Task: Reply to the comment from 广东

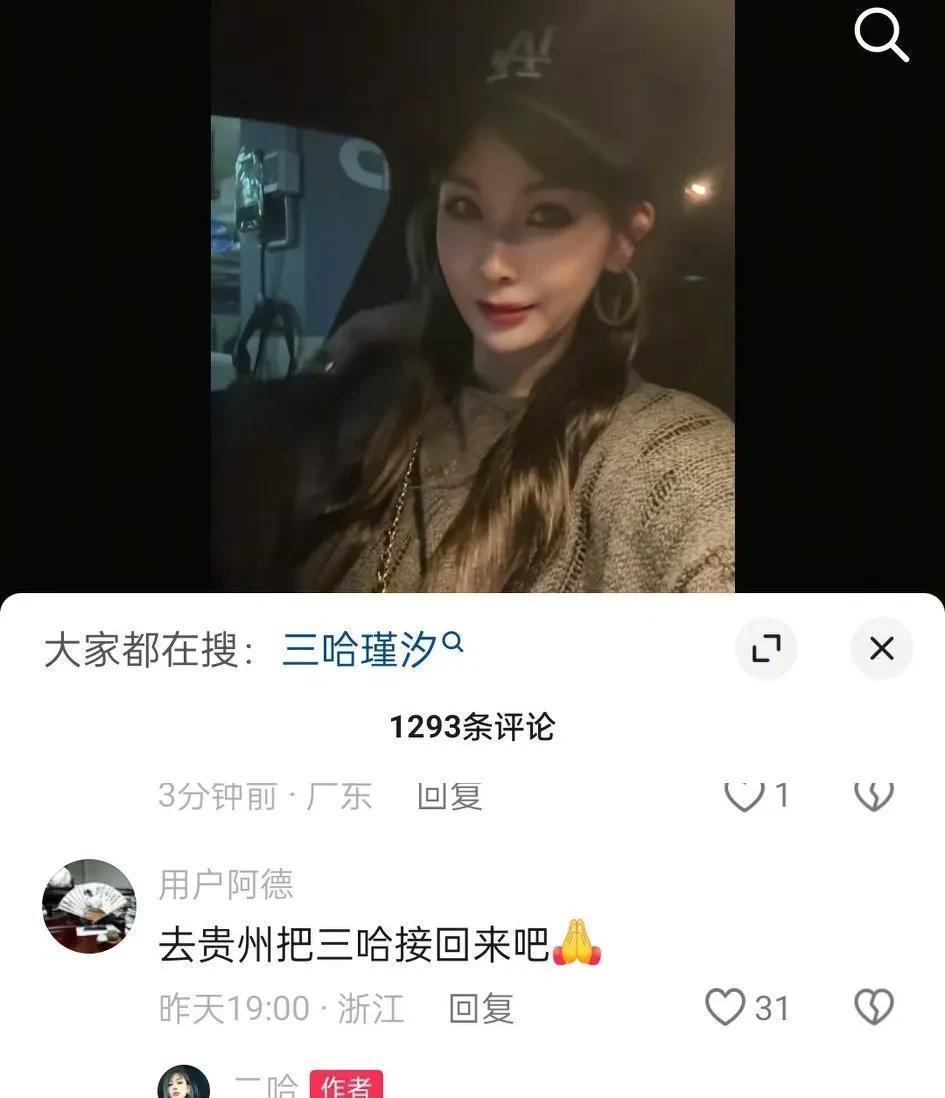Action: [x=449, y=796]
